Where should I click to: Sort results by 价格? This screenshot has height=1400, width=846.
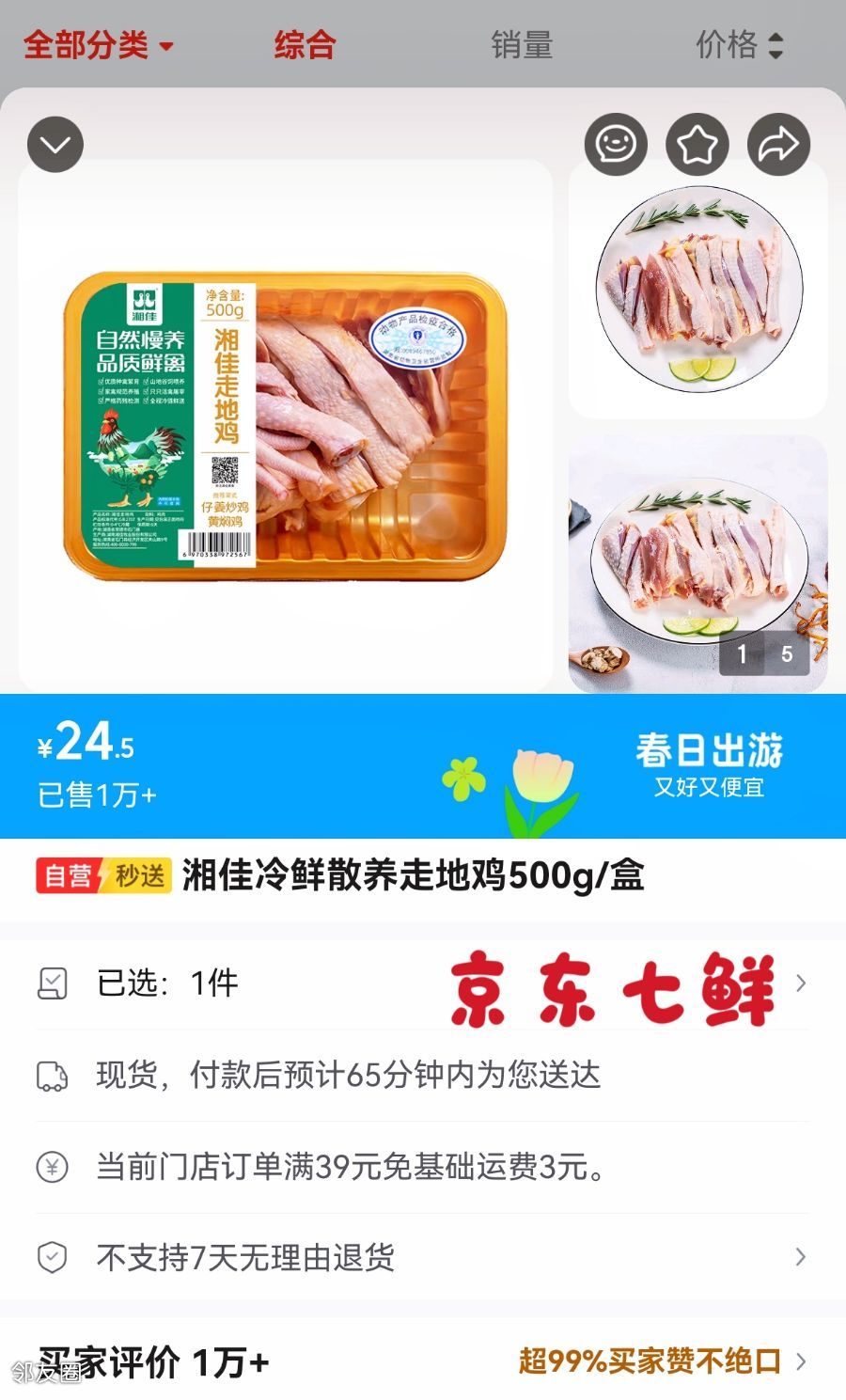[x=740, y=44]
